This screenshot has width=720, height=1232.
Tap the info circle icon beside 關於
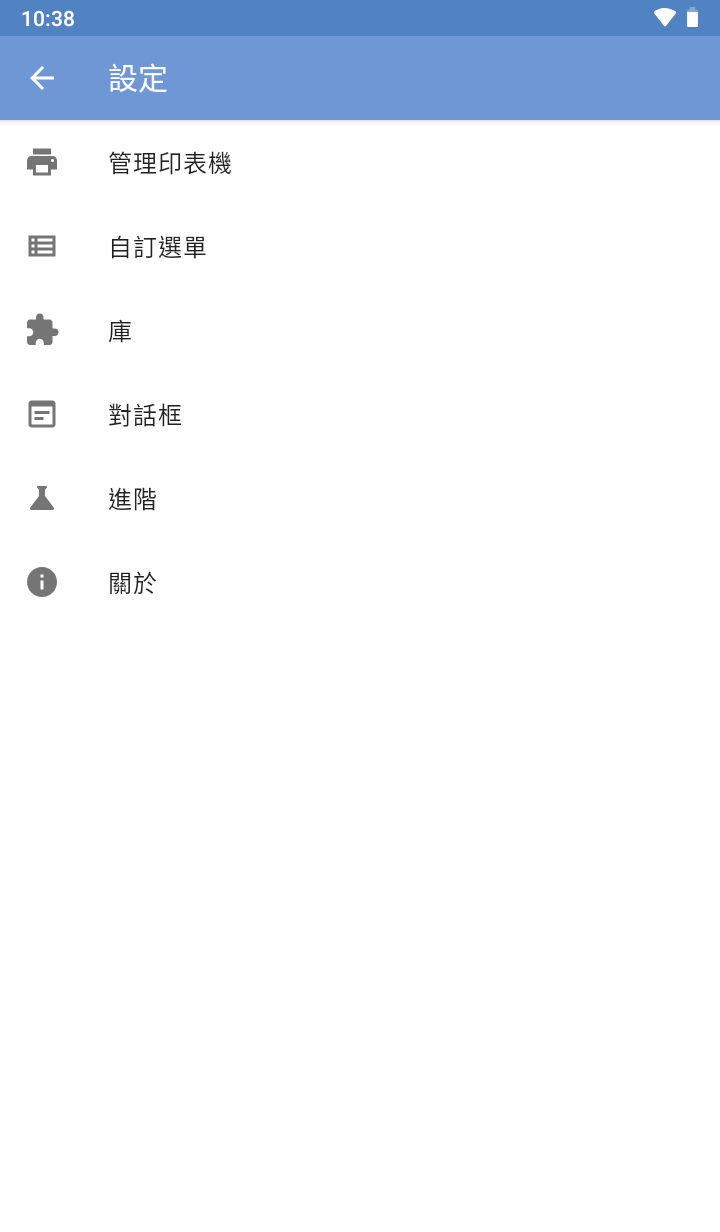point(41,581)
